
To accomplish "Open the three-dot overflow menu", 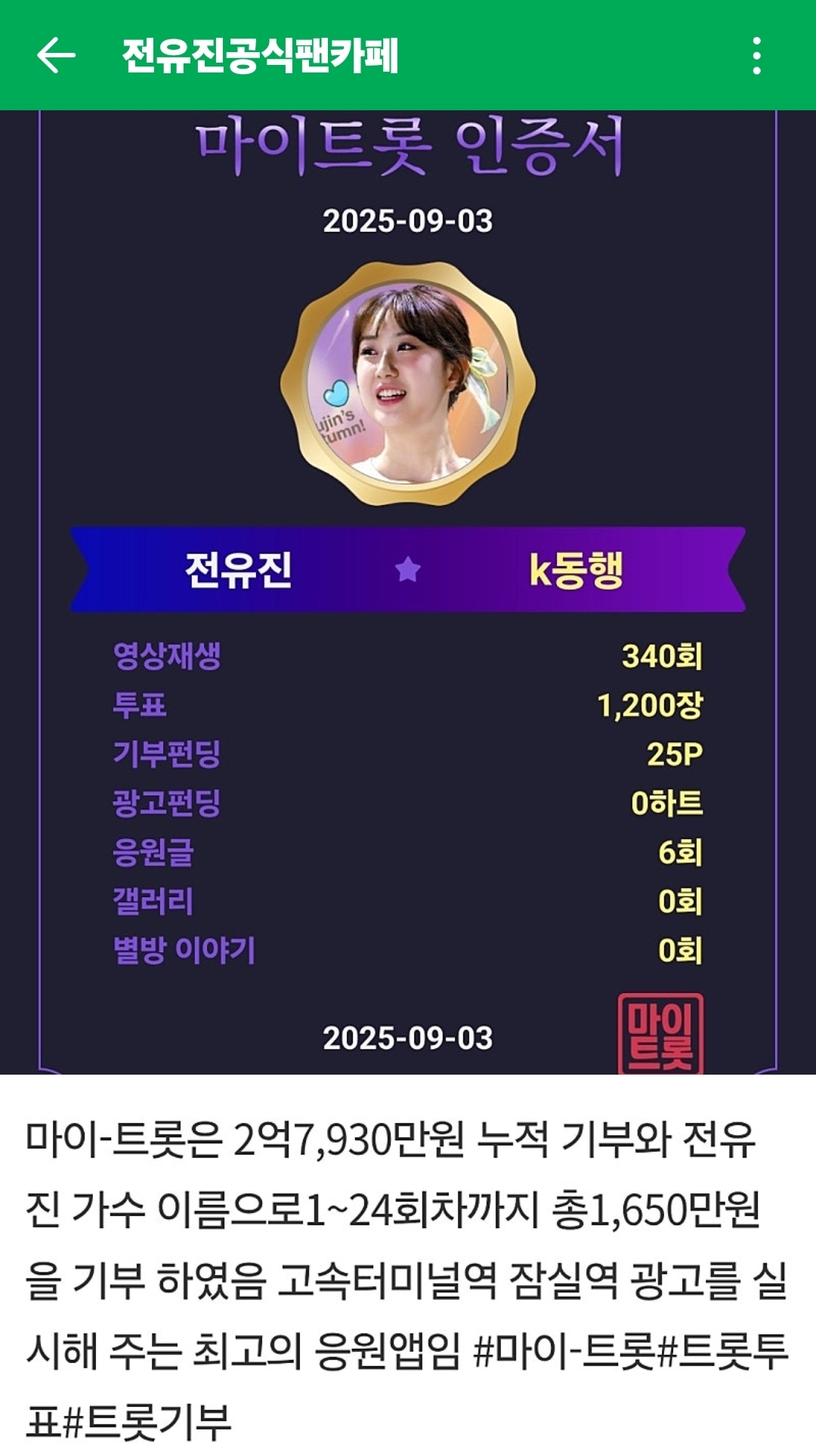I will point(756,55).
